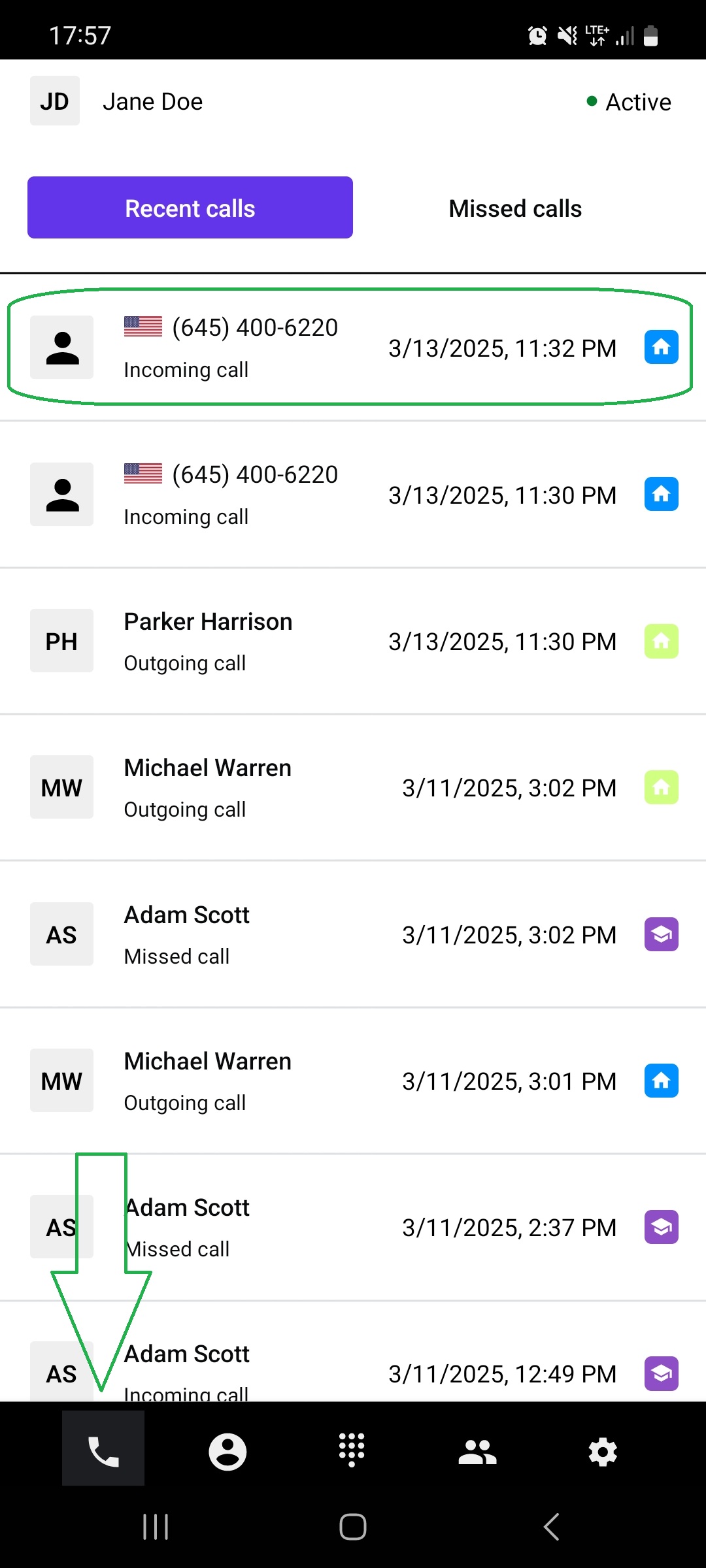This screenshot has height=1568, width=706.
Task: Open Michael Warren's 3:01 PM outgoing call
Action: (x=353, y=1081)
